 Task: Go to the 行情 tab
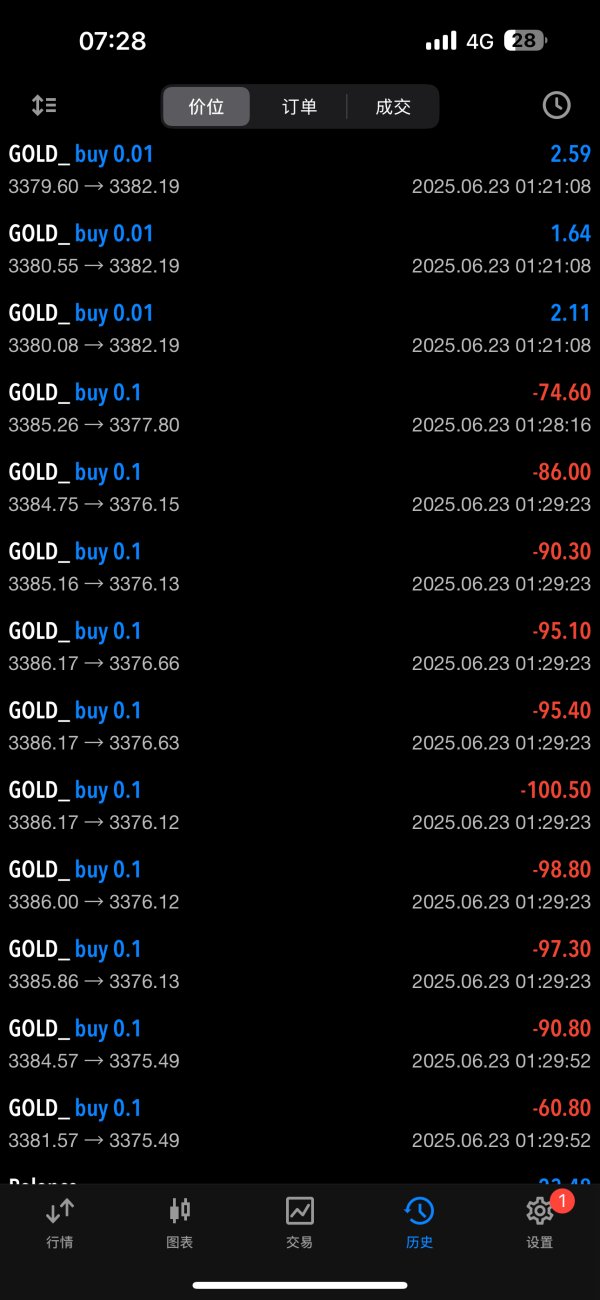tap(60, 1223)
